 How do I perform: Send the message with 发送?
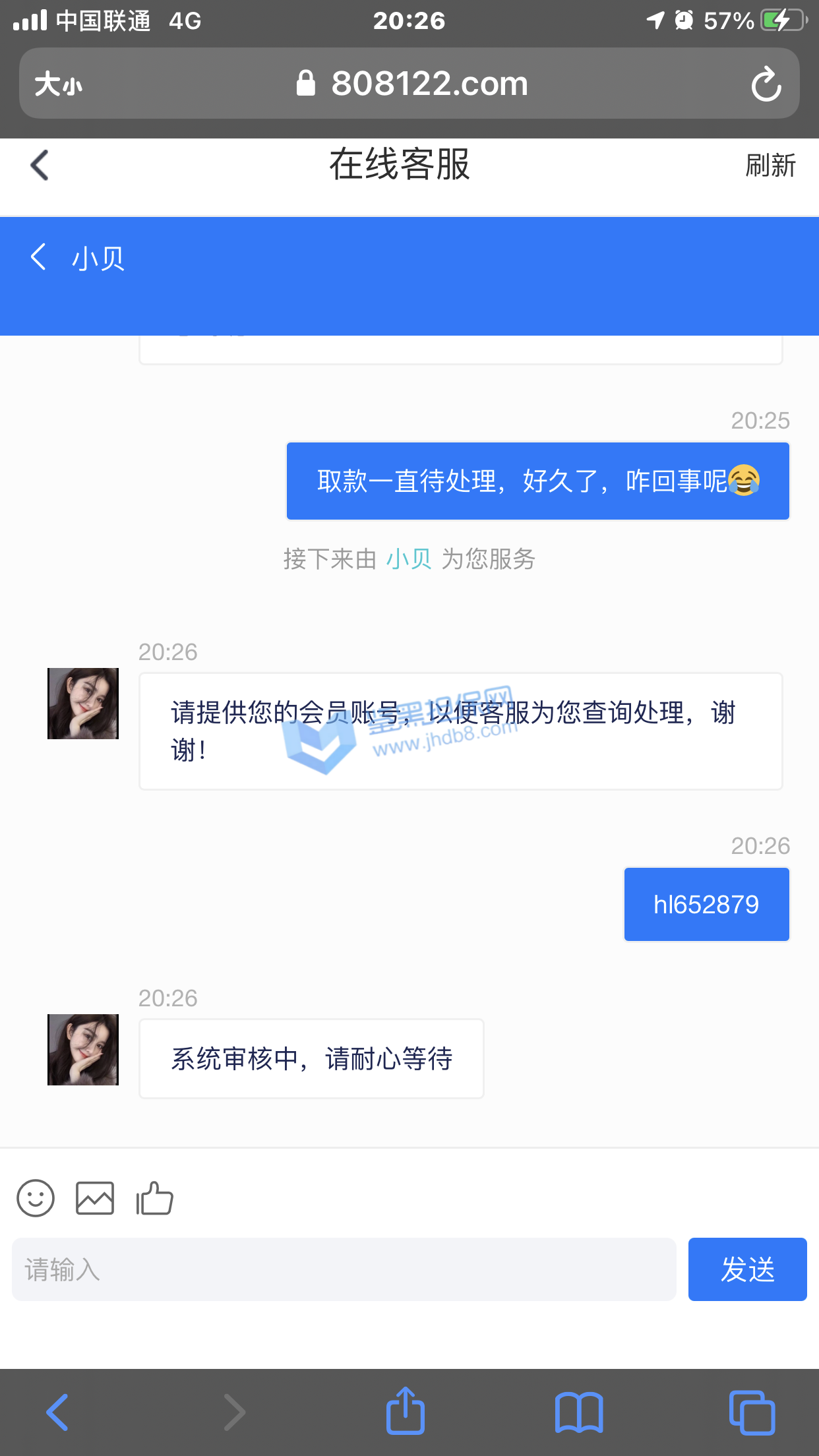(x=747, y=1269)
